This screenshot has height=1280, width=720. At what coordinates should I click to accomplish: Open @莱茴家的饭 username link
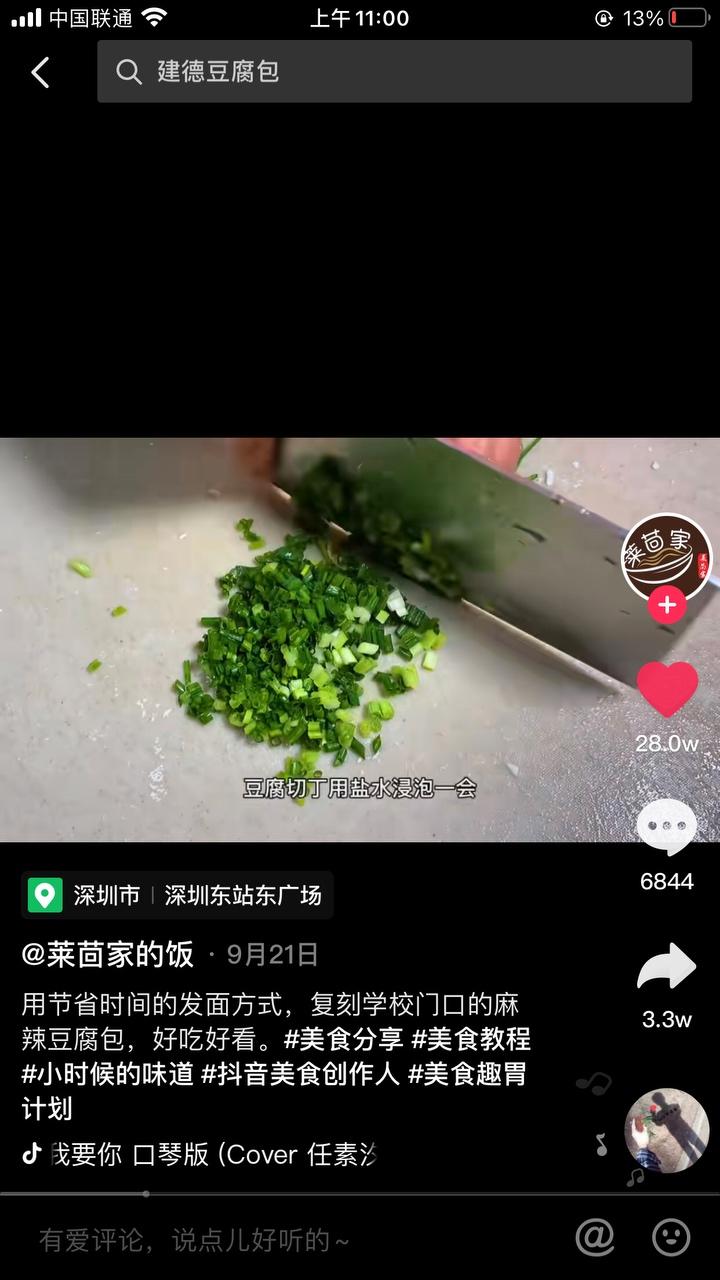pos(108,955)
